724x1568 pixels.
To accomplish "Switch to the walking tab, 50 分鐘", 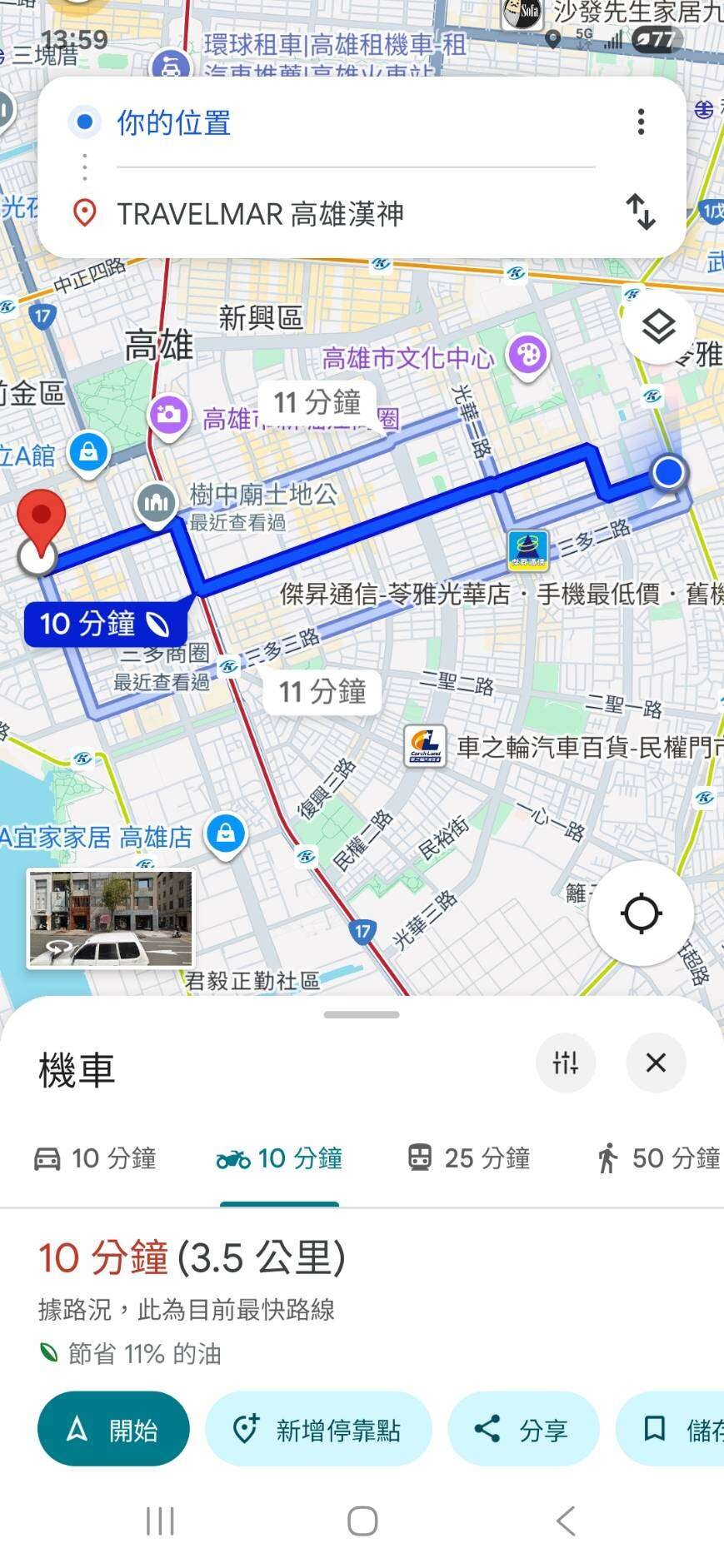I will click(x=658, y=1158).
